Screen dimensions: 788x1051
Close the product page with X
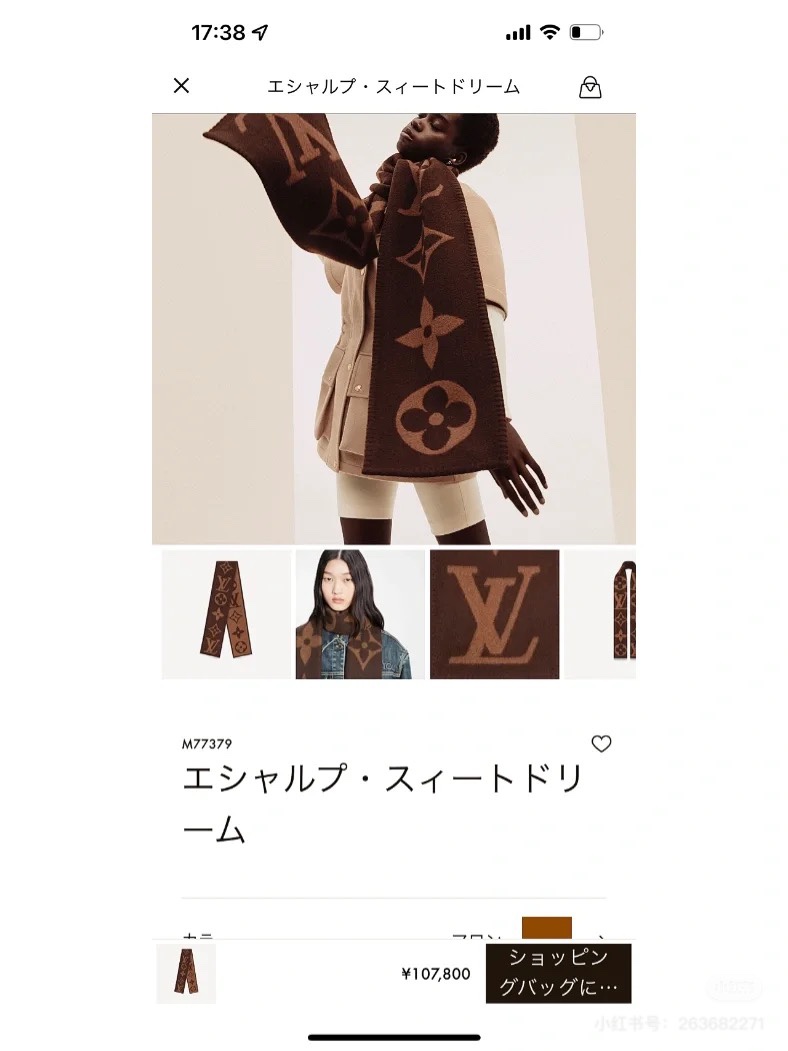point(181,86)
